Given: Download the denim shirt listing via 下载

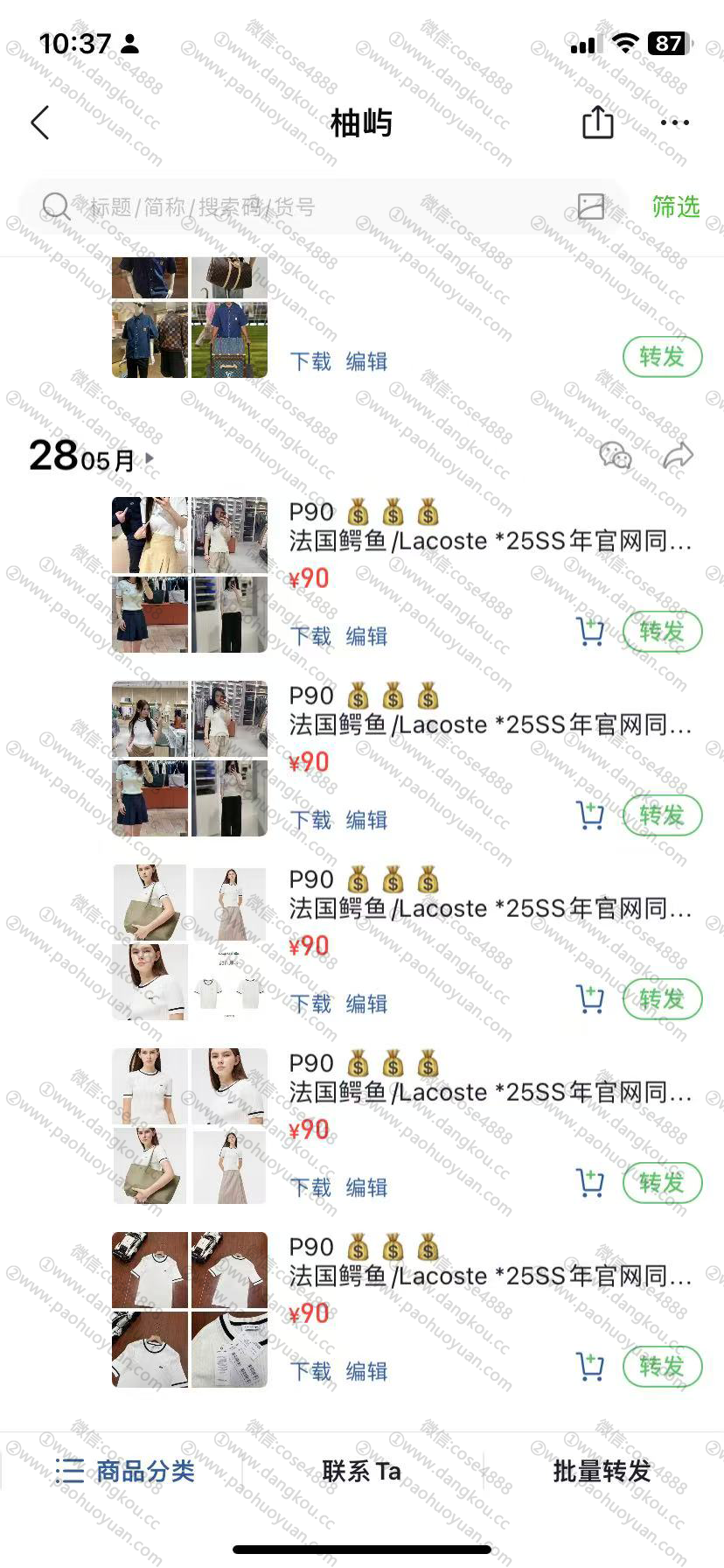Looking at the screenshot, I should click(310, 361).
